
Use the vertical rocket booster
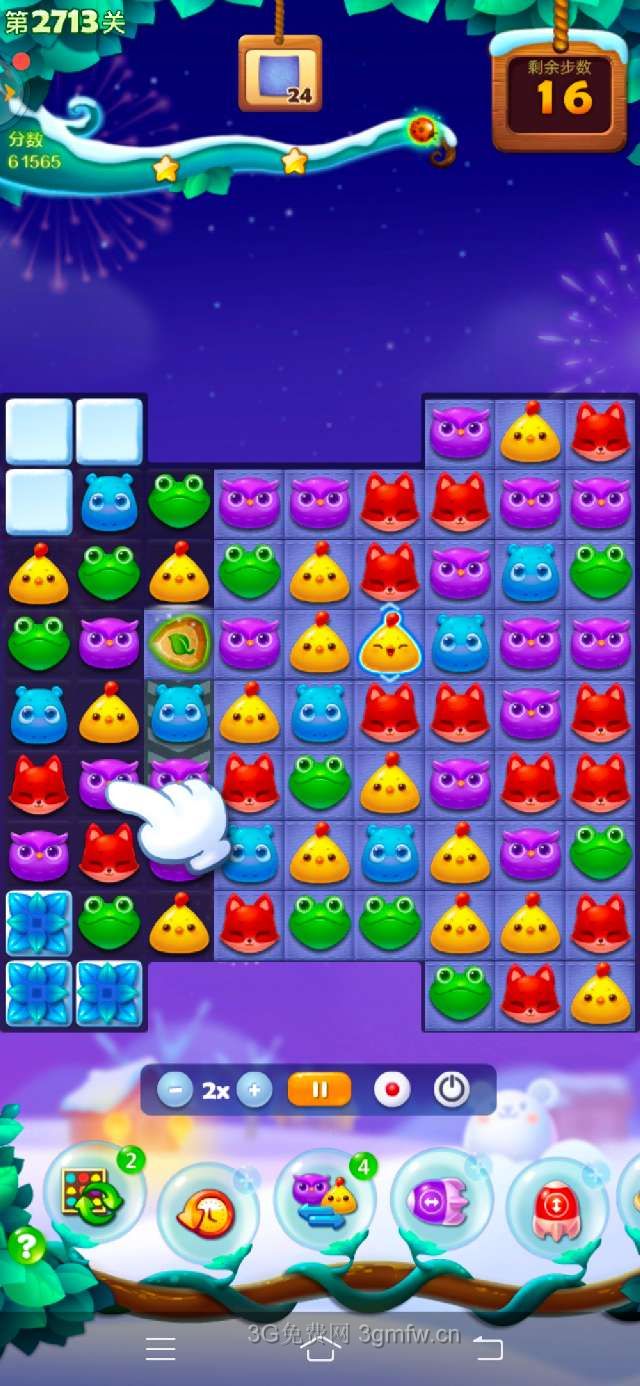coord(556,1207)
